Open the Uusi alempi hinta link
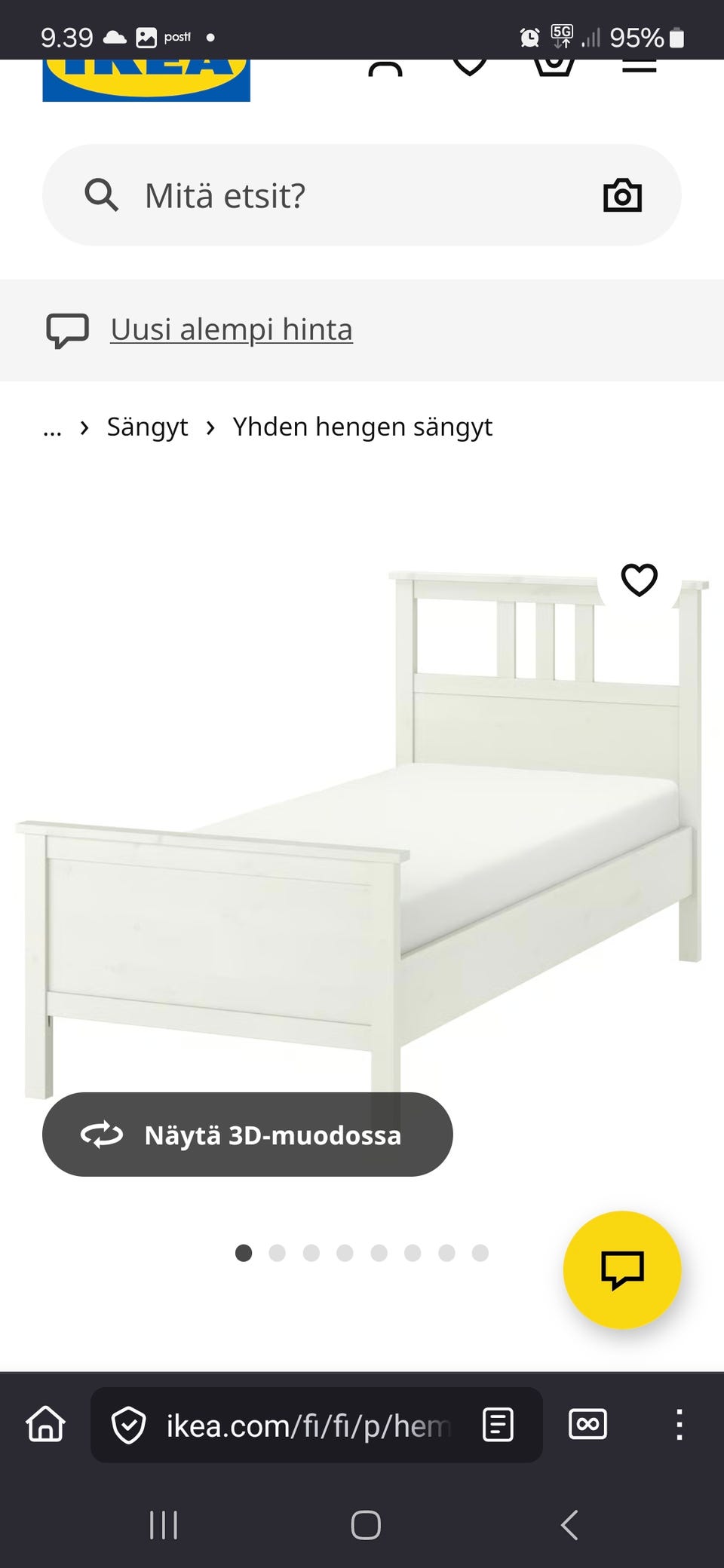Screen dimensions: 724x1568 (x=231, y=329)
